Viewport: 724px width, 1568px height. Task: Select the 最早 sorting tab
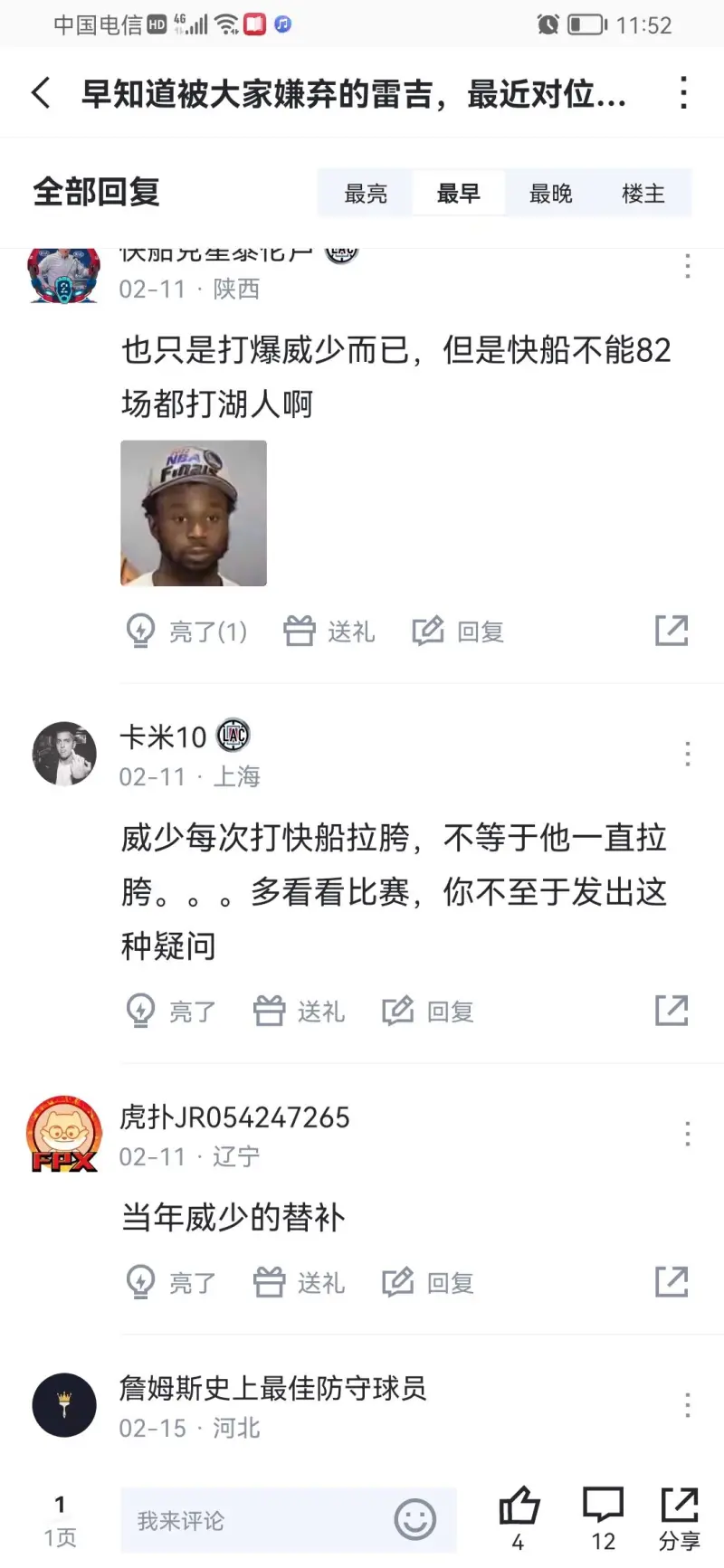[459, 194]
